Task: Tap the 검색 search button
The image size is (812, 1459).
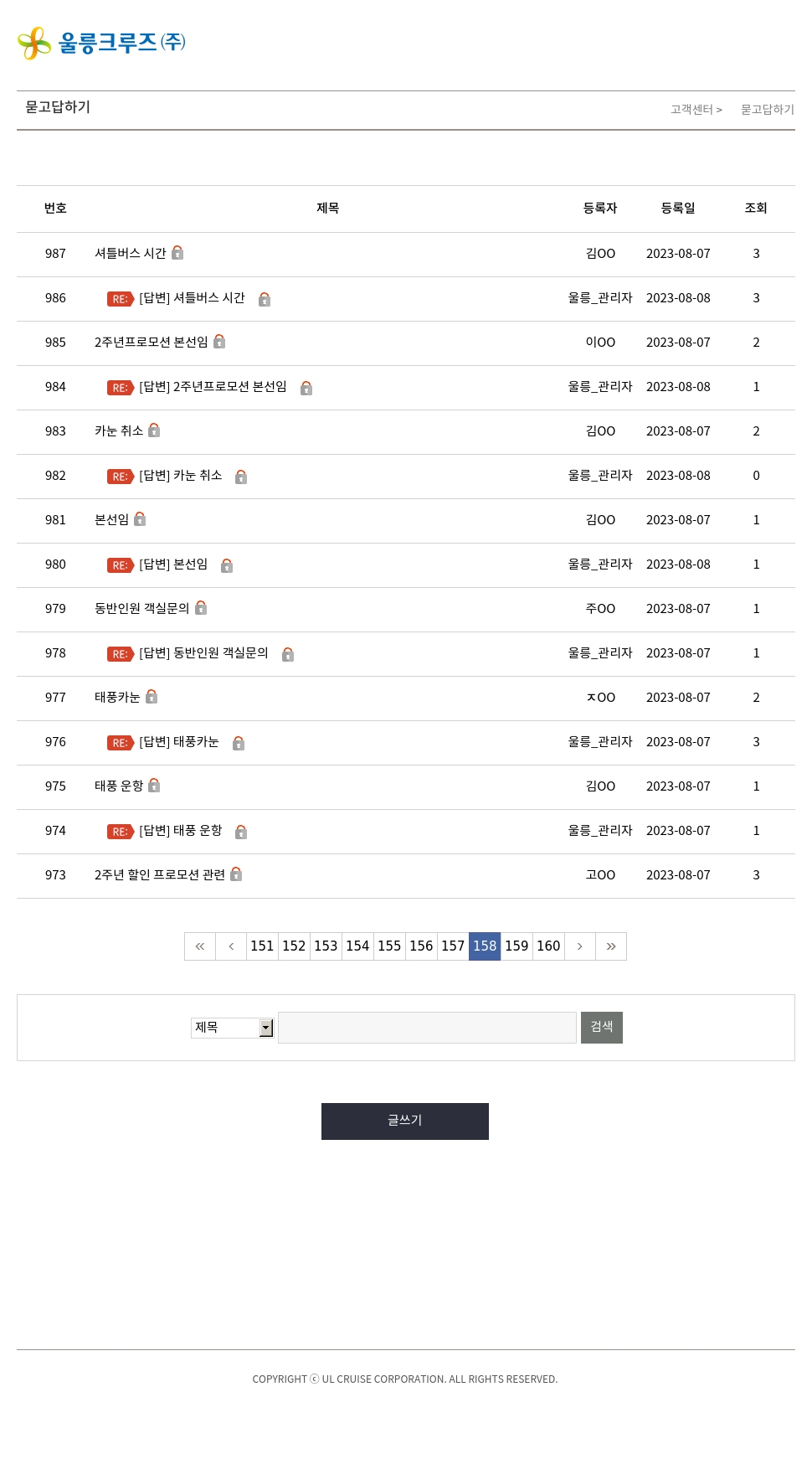Action: (x=602, y=1028)
